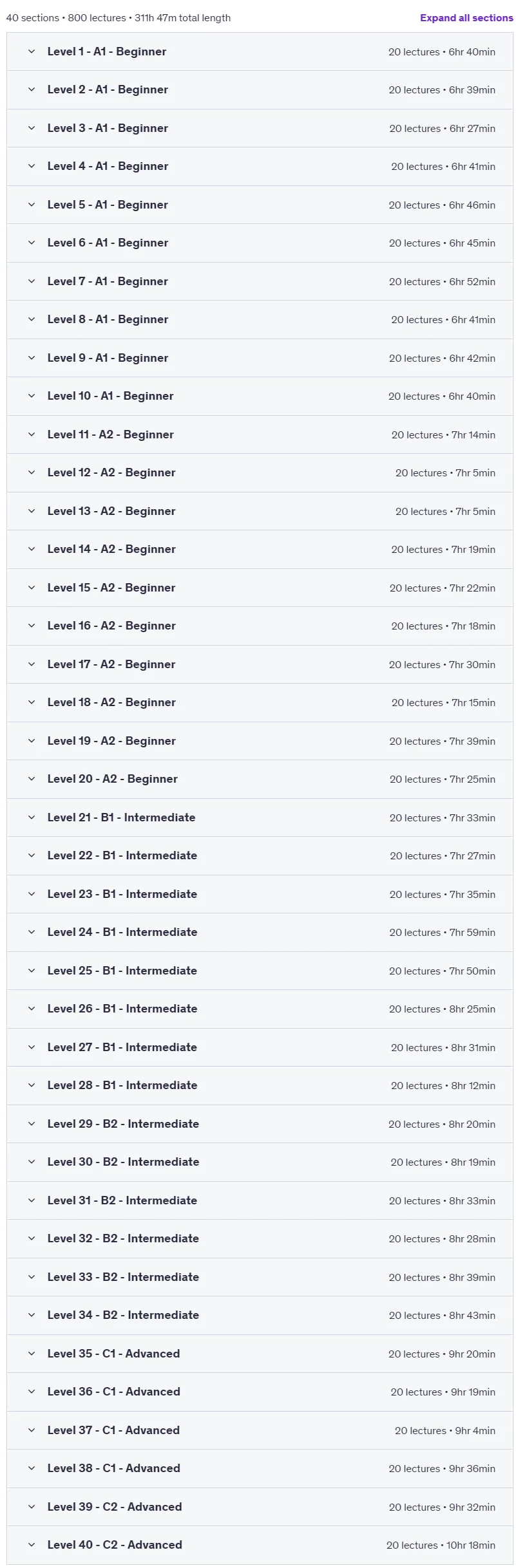Expand Level 38 - C1 - Advanced section

(x=260, y=1468)
